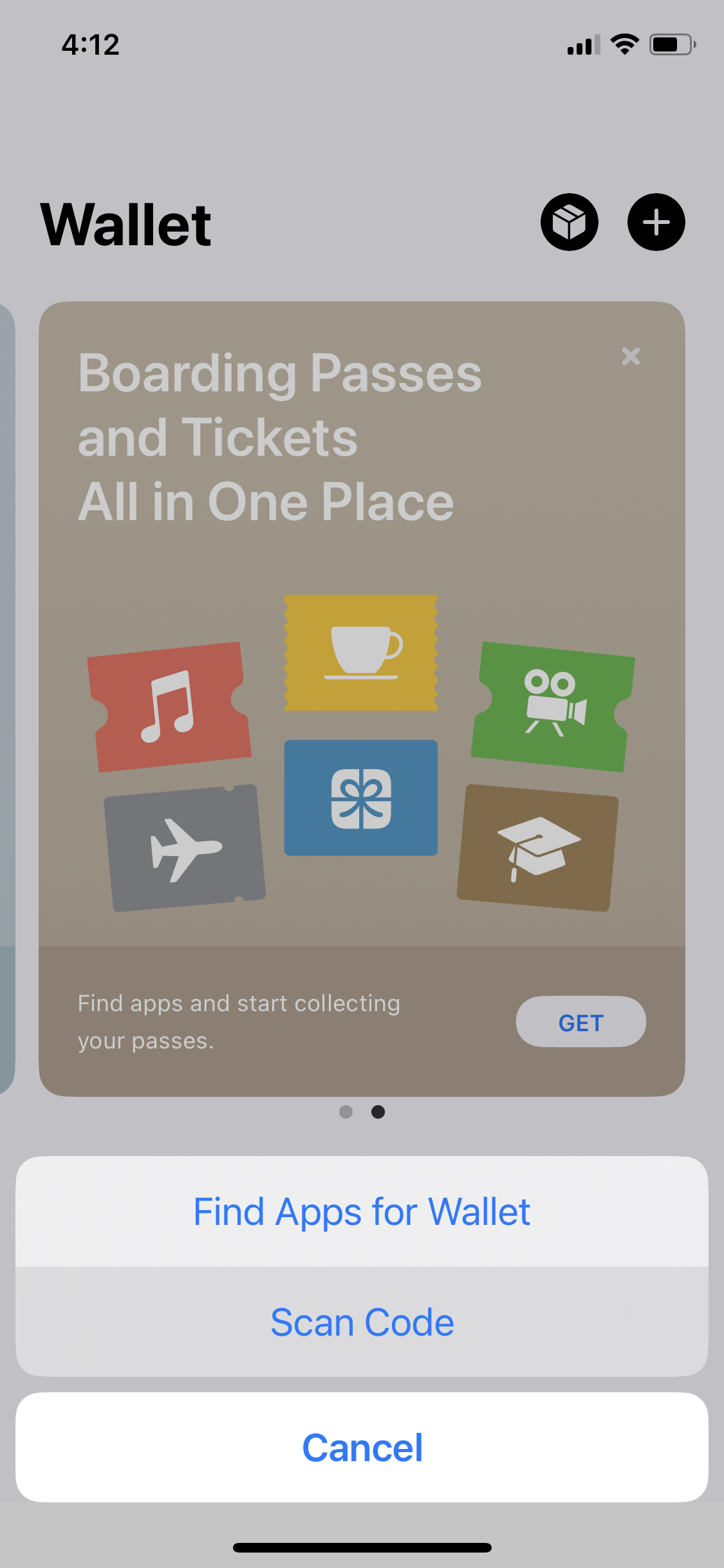Cancel the action sheet
724x1568 pixels.
(362, 1448)
